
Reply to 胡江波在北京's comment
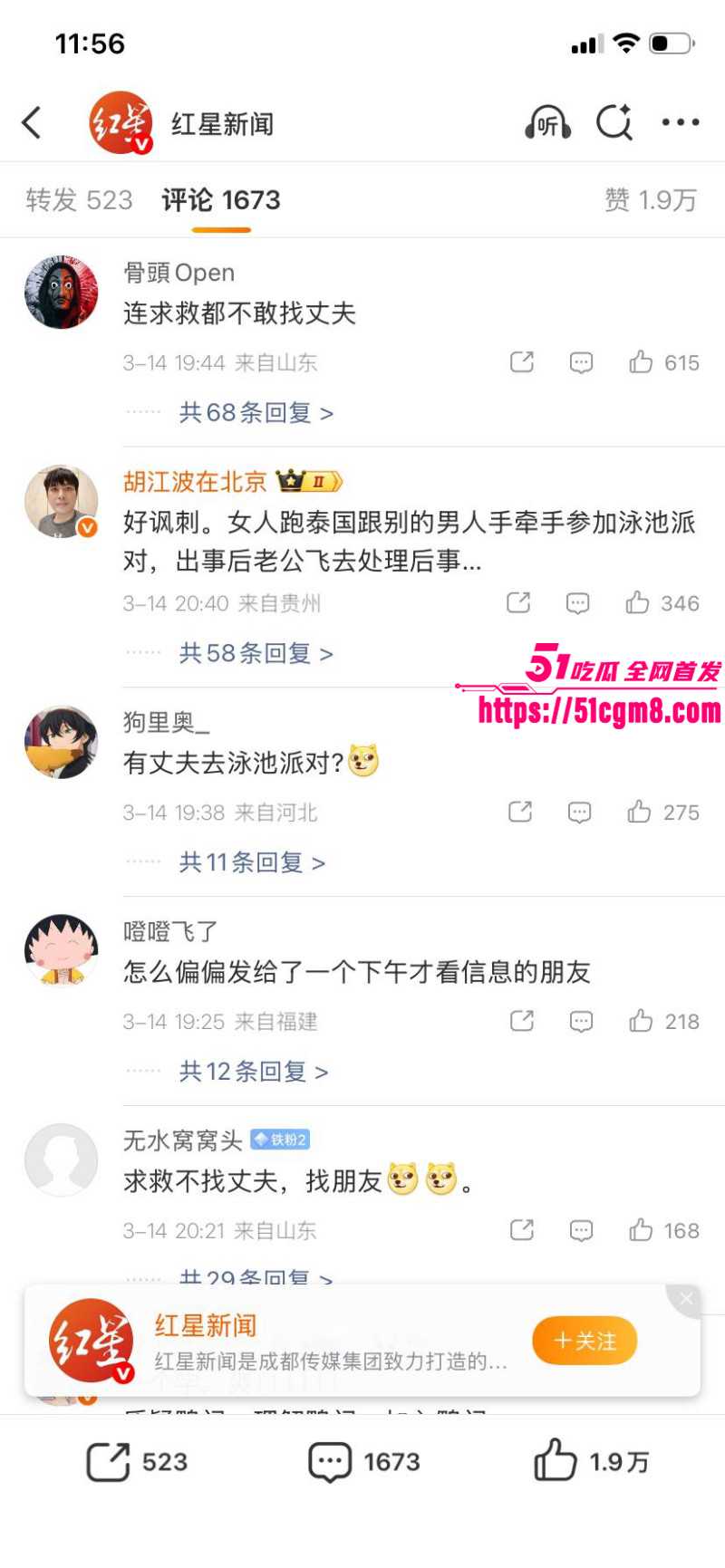(x=578, y=603)
